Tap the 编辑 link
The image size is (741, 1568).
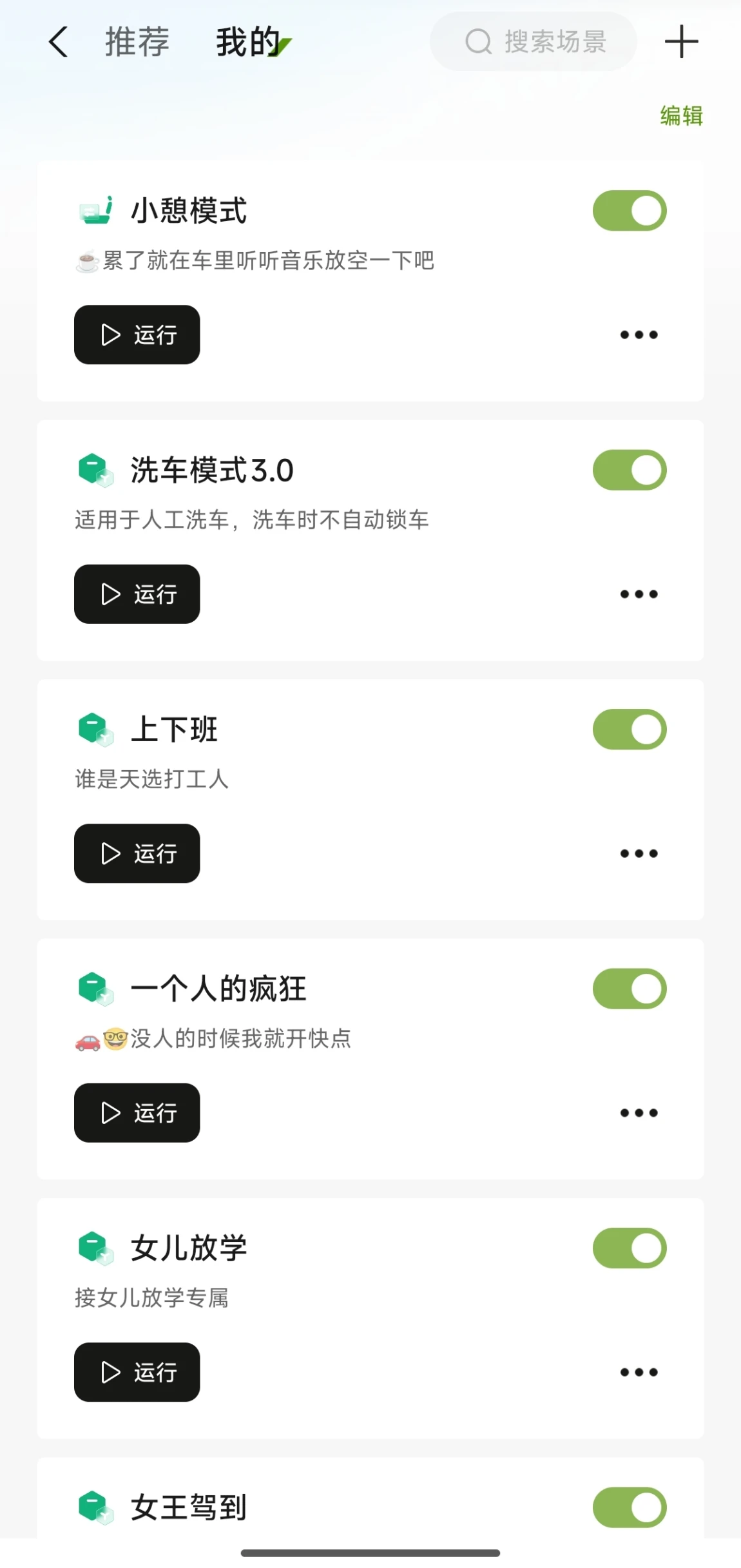681,116
